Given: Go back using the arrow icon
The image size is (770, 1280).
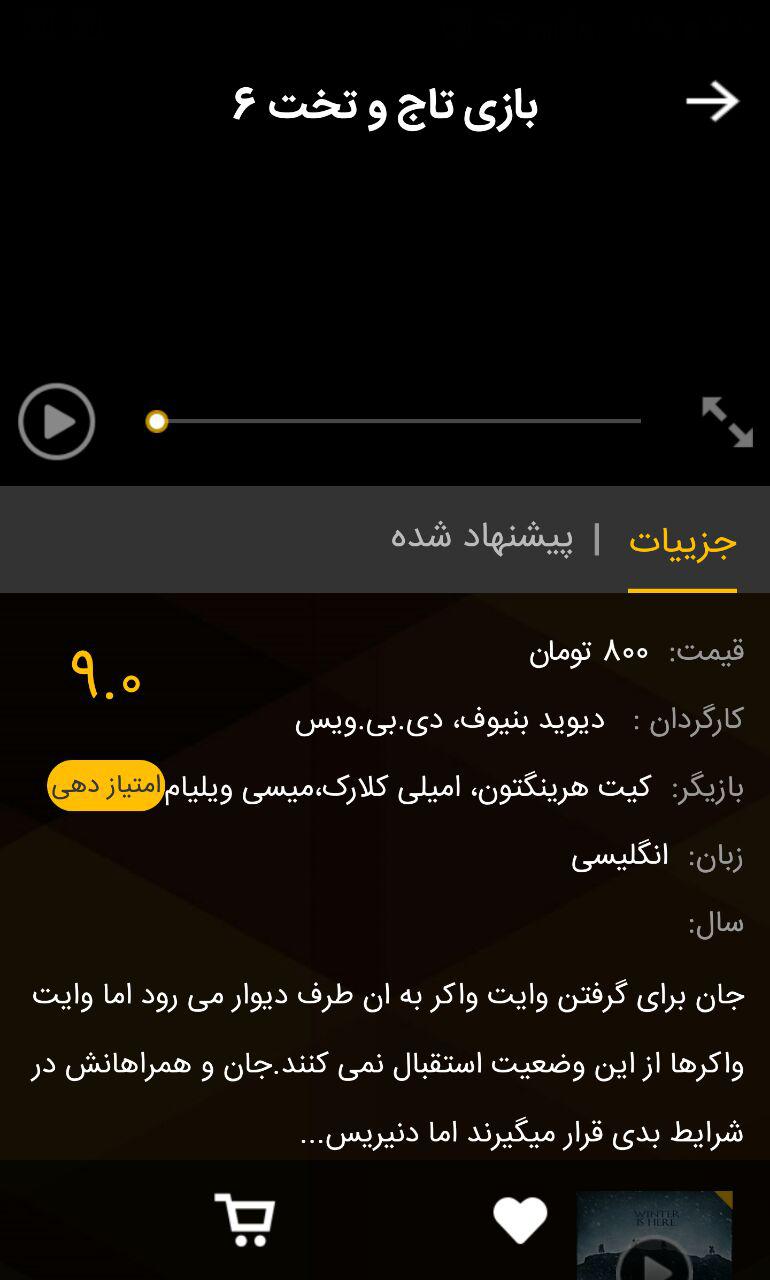Looking at the screenshot, I should coord(712,102).
